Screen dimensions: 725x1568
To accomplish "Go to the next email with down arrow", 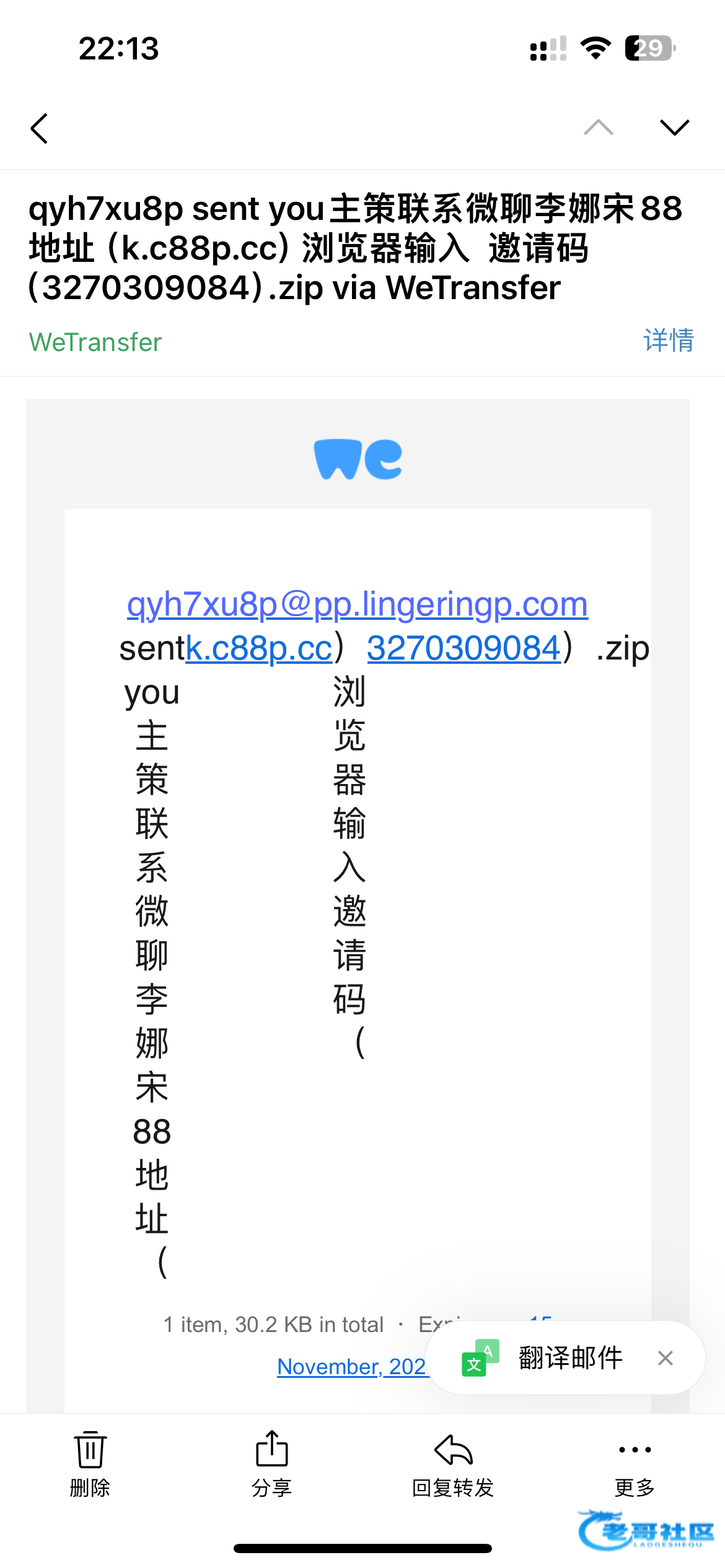I will 674,128.
